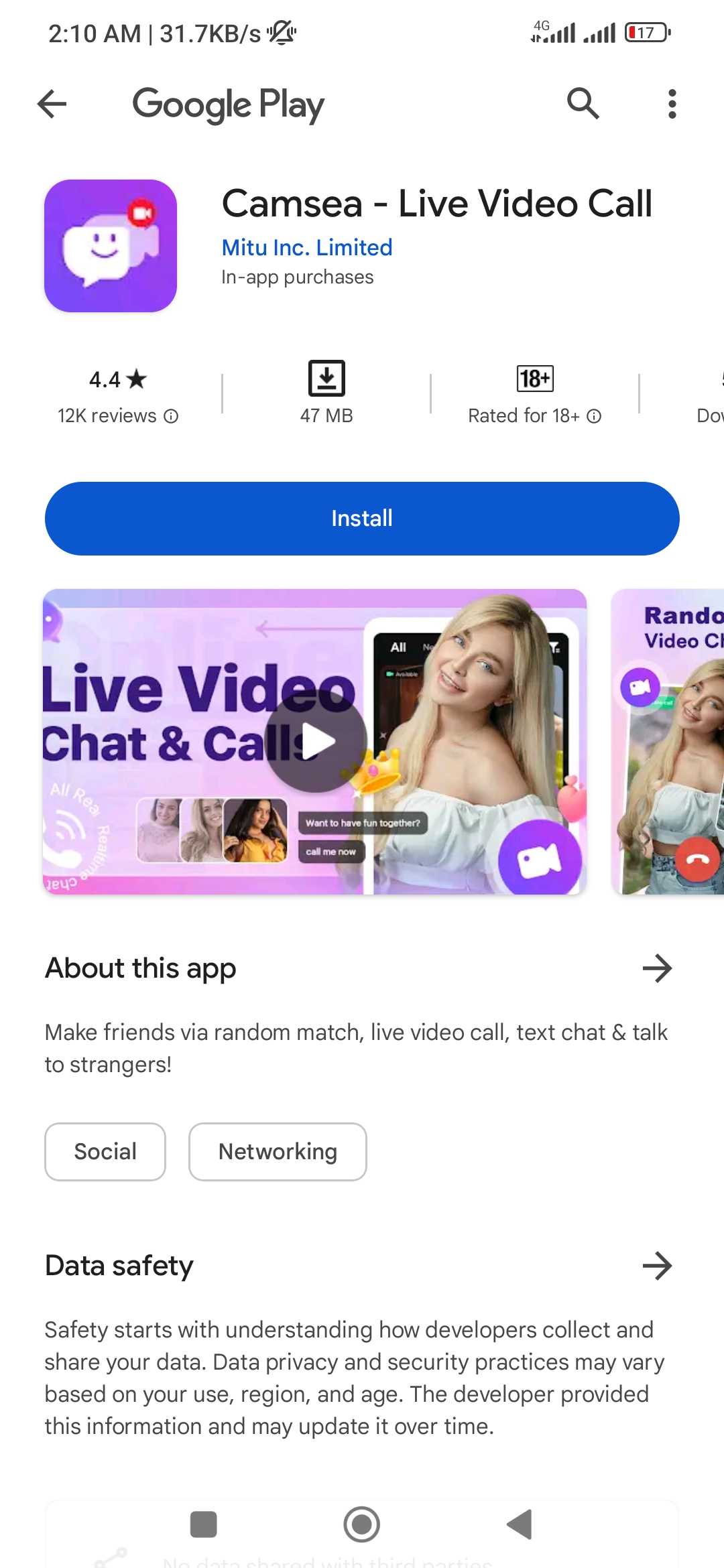Image resolution: width=724 pixels, height=1568 pixels.
Task: Install the Camsea app
Action: point(362,518)
